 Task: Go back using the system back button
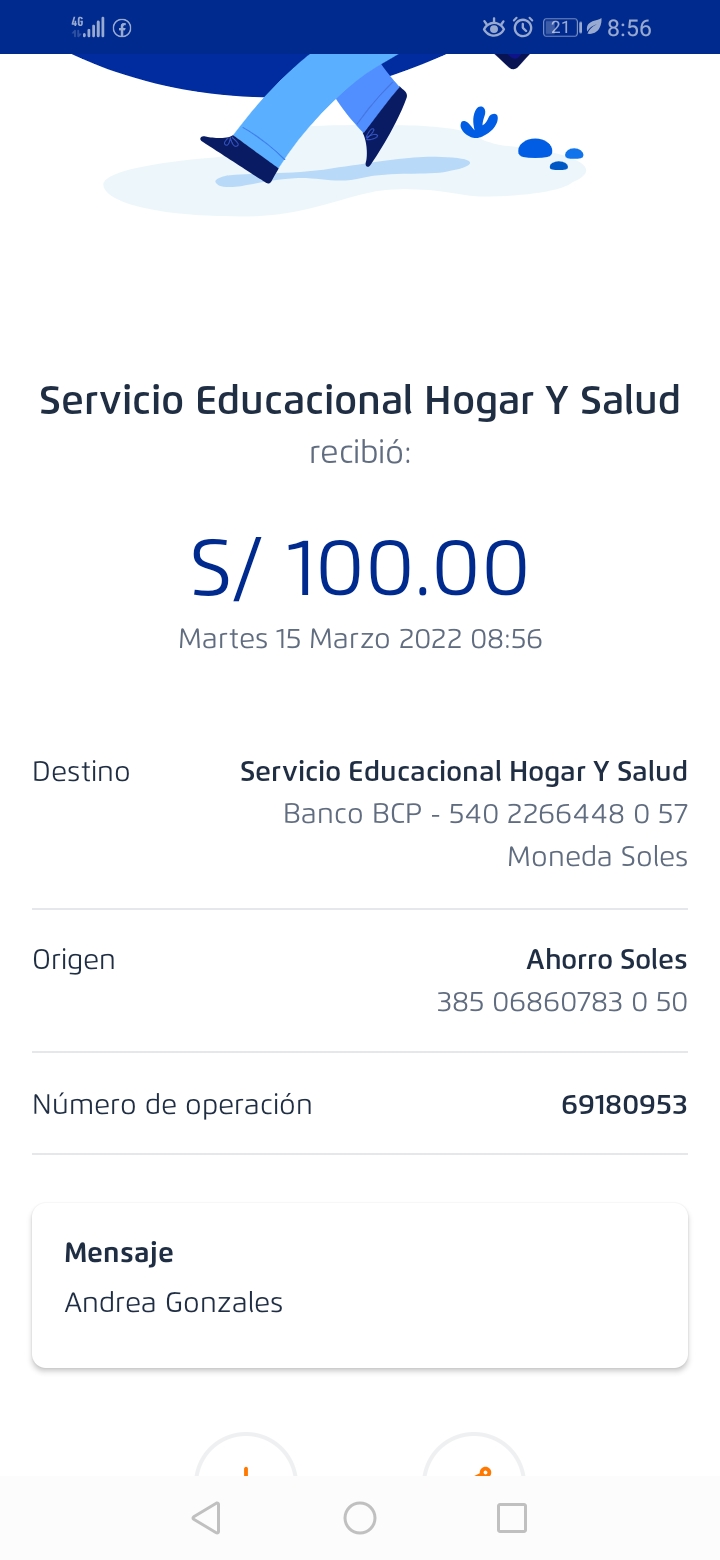[x=206, y=1518]
